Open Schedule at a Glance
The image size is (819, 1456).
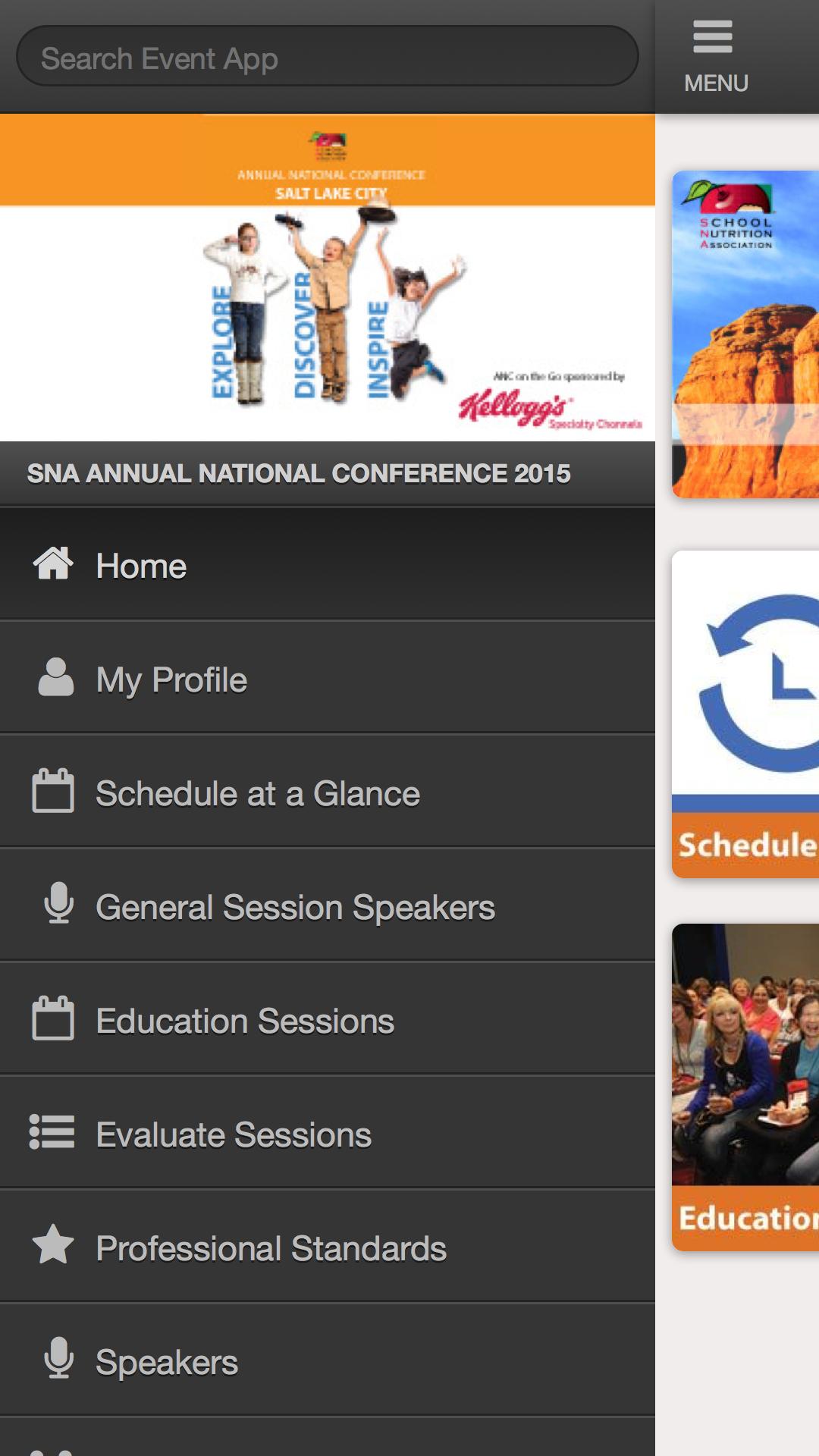tap(326, 793)
